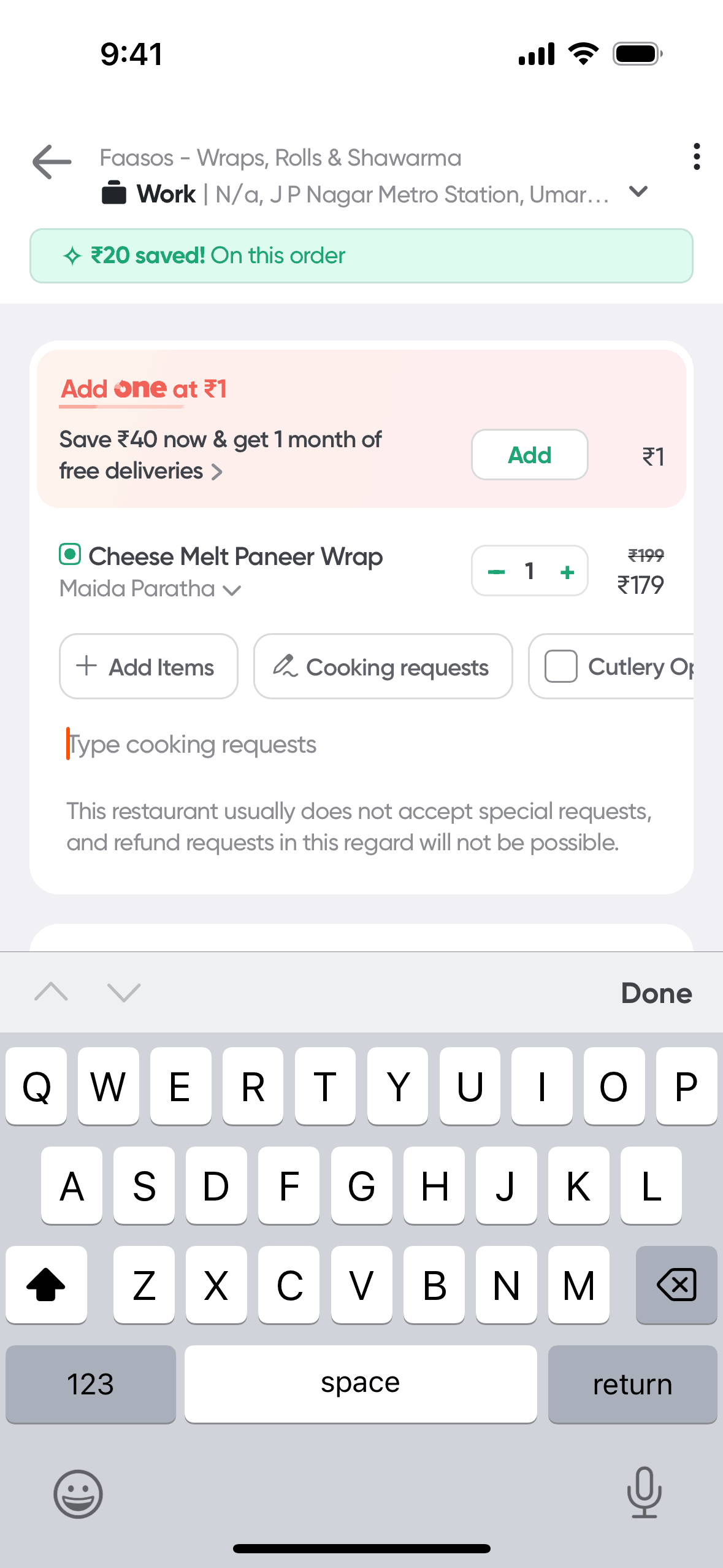Expand the Work delivery address dropdown

point(638,193)
